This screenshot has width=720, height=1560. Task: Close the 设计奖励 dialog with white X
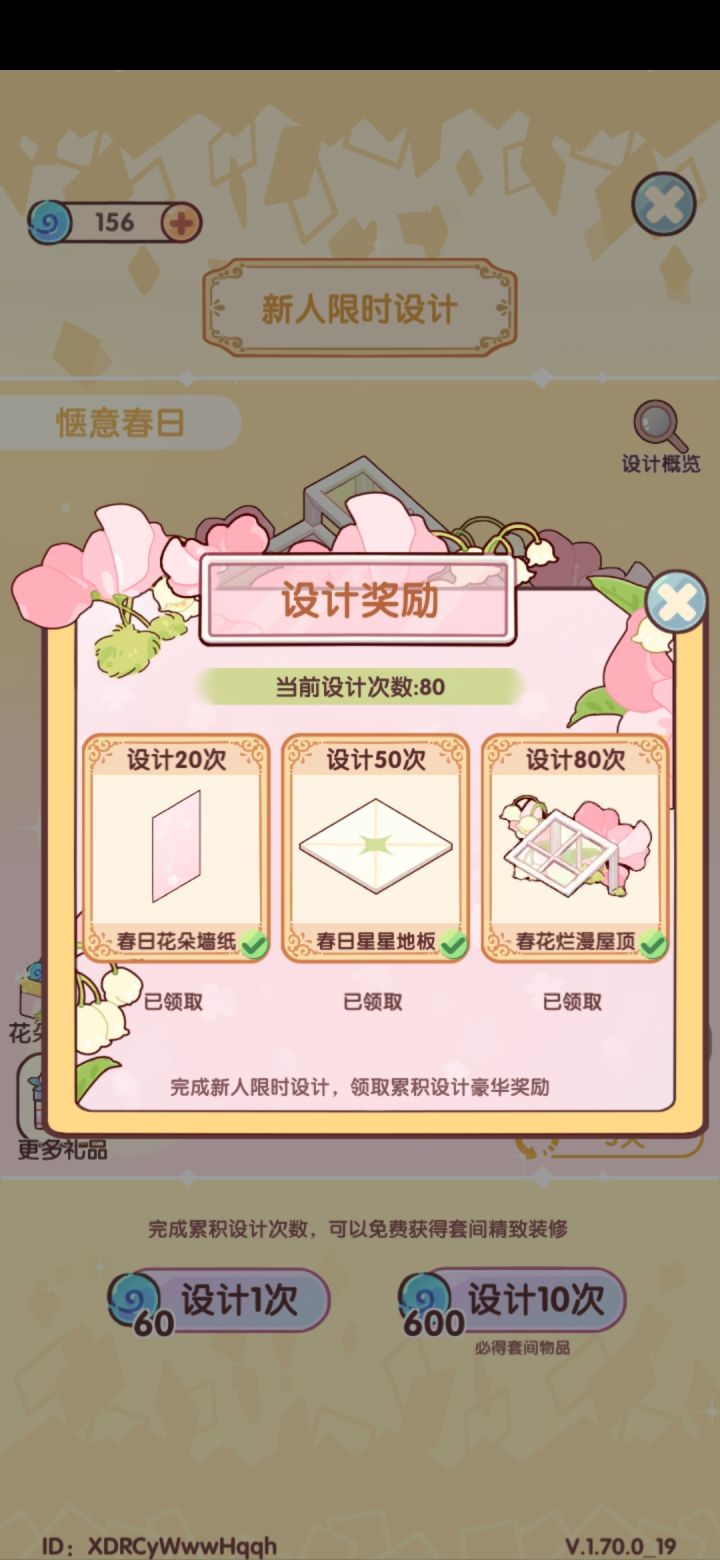click(x=677, y=601)
